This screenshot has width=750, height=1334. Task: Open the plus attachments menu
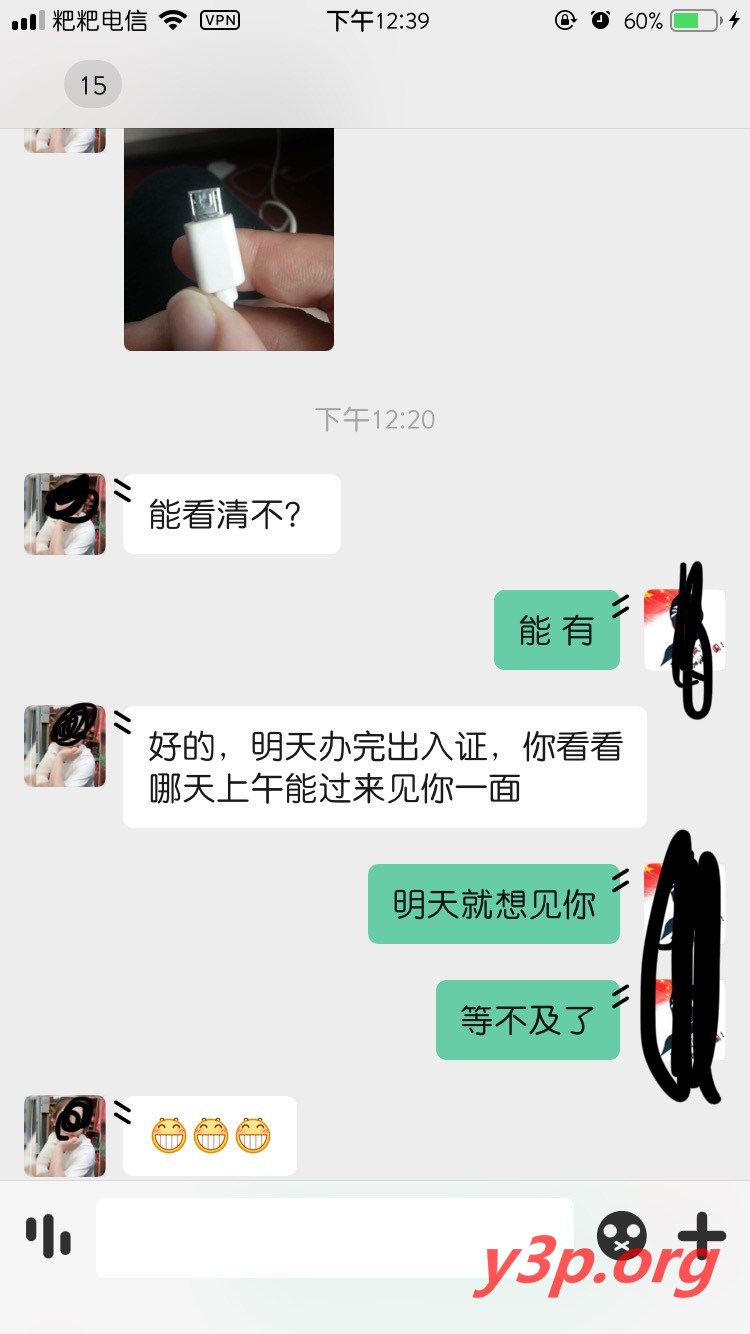702,1236
